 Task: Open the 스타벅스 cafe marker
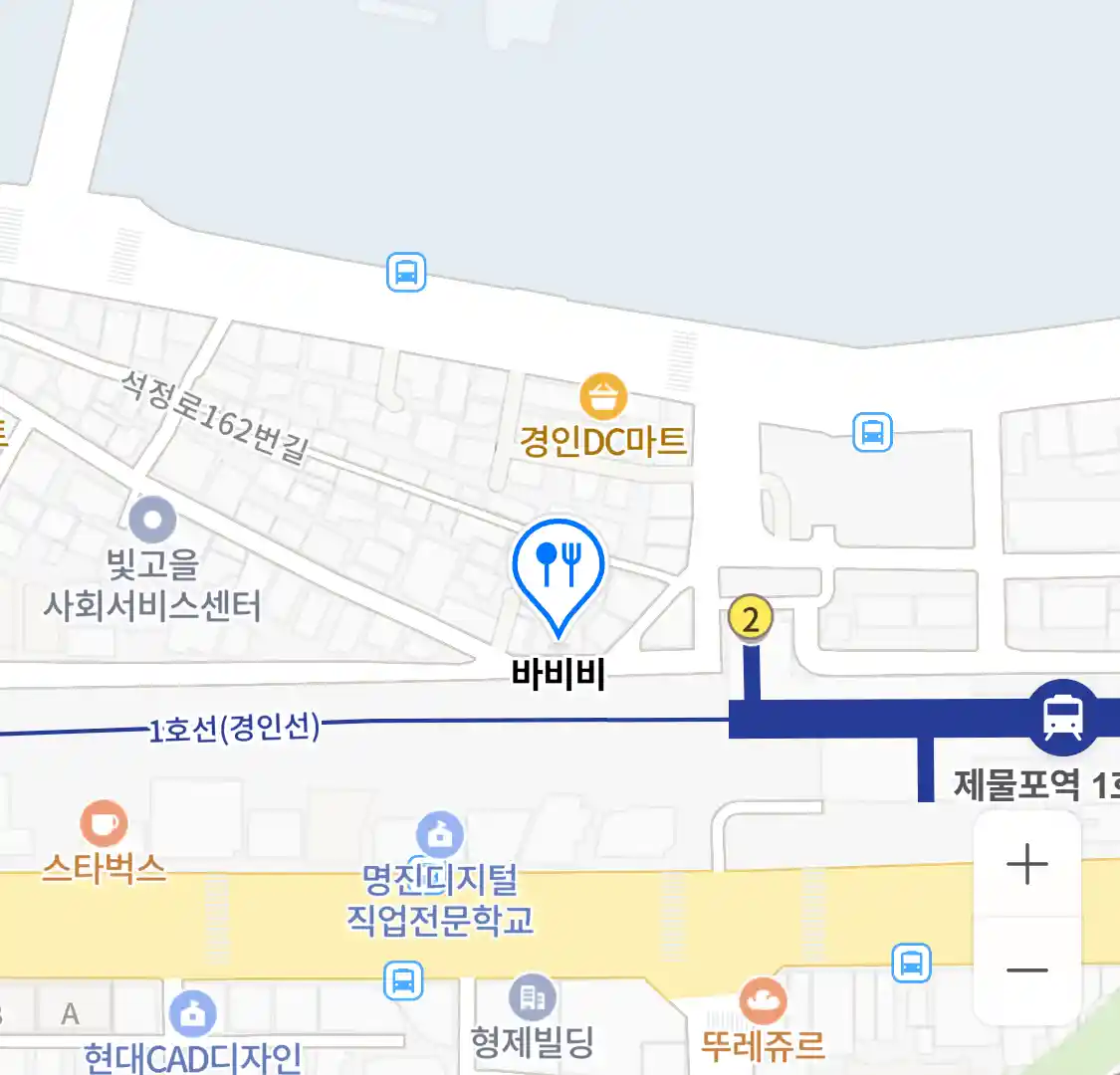pyautogui.click(x=104, y=824)
